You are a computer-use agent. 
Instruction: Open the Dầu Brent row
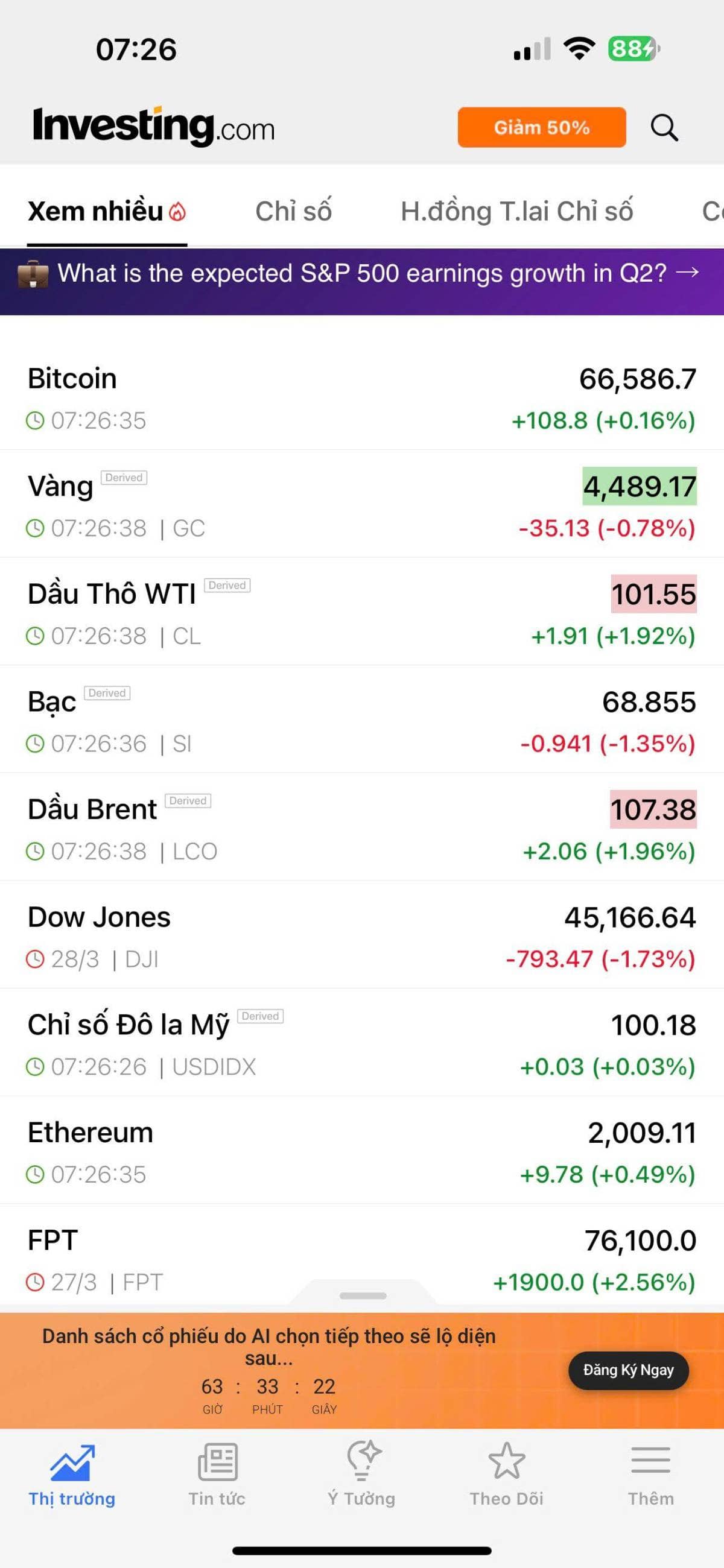coord(361,829)
